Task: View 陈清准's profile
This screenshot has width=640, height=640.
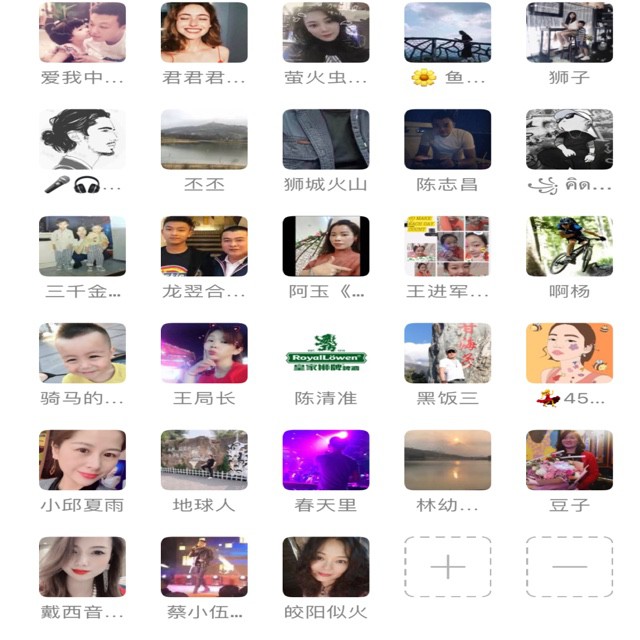Action: 326,353
